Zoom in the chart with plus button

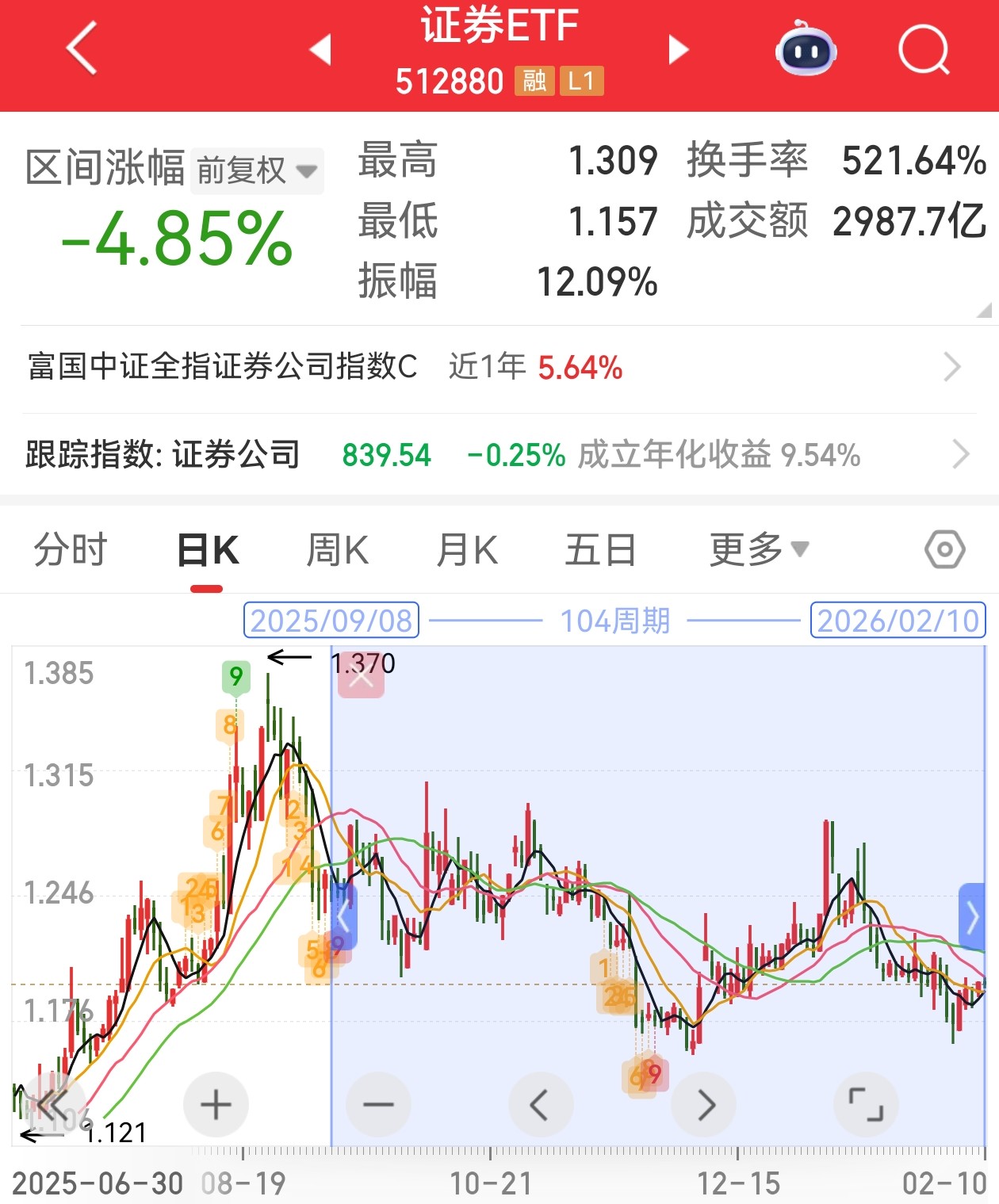coord(216,1105)
